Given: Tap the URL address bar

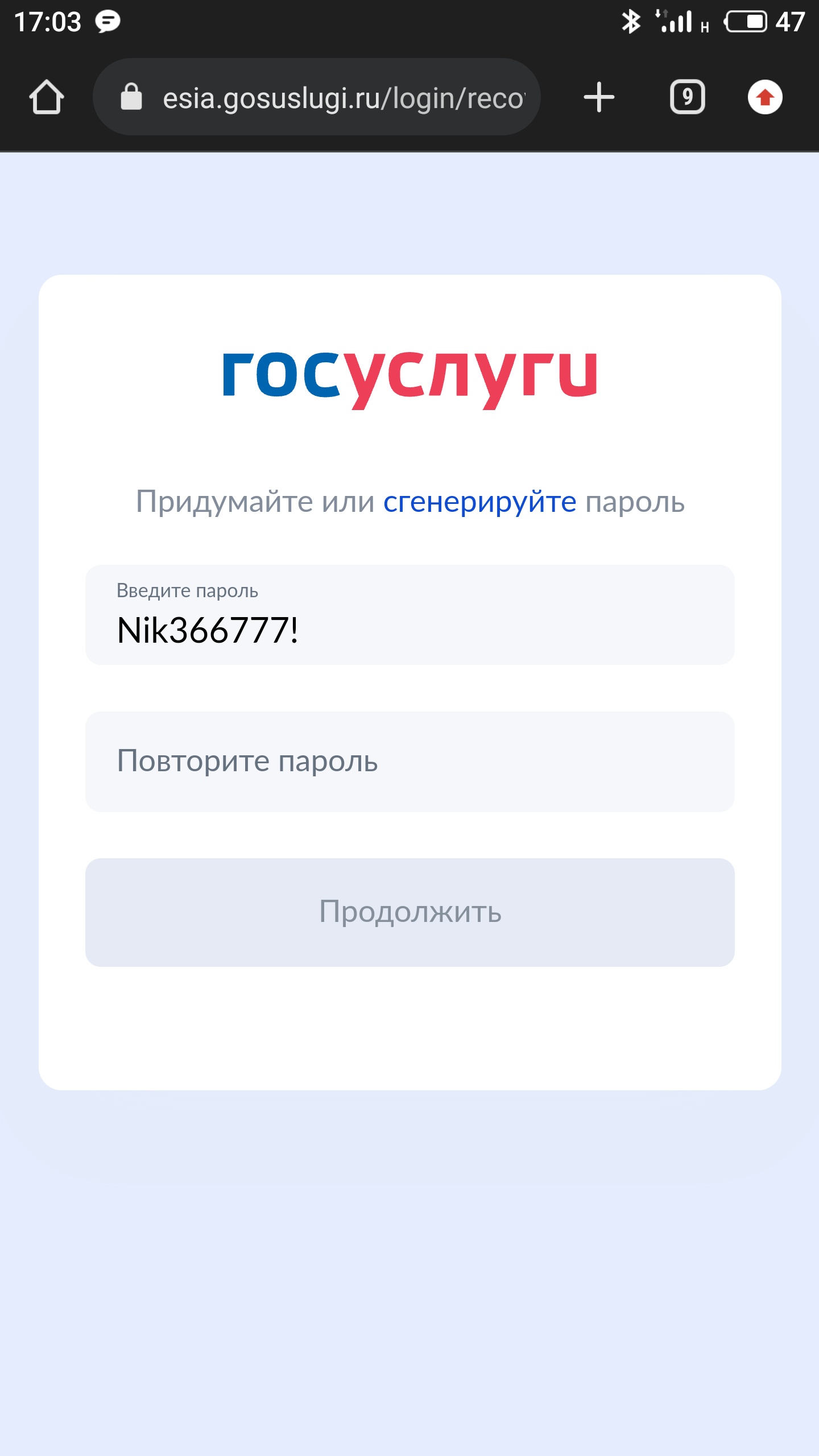Looking at the screenshot, I should coord(341,97).
